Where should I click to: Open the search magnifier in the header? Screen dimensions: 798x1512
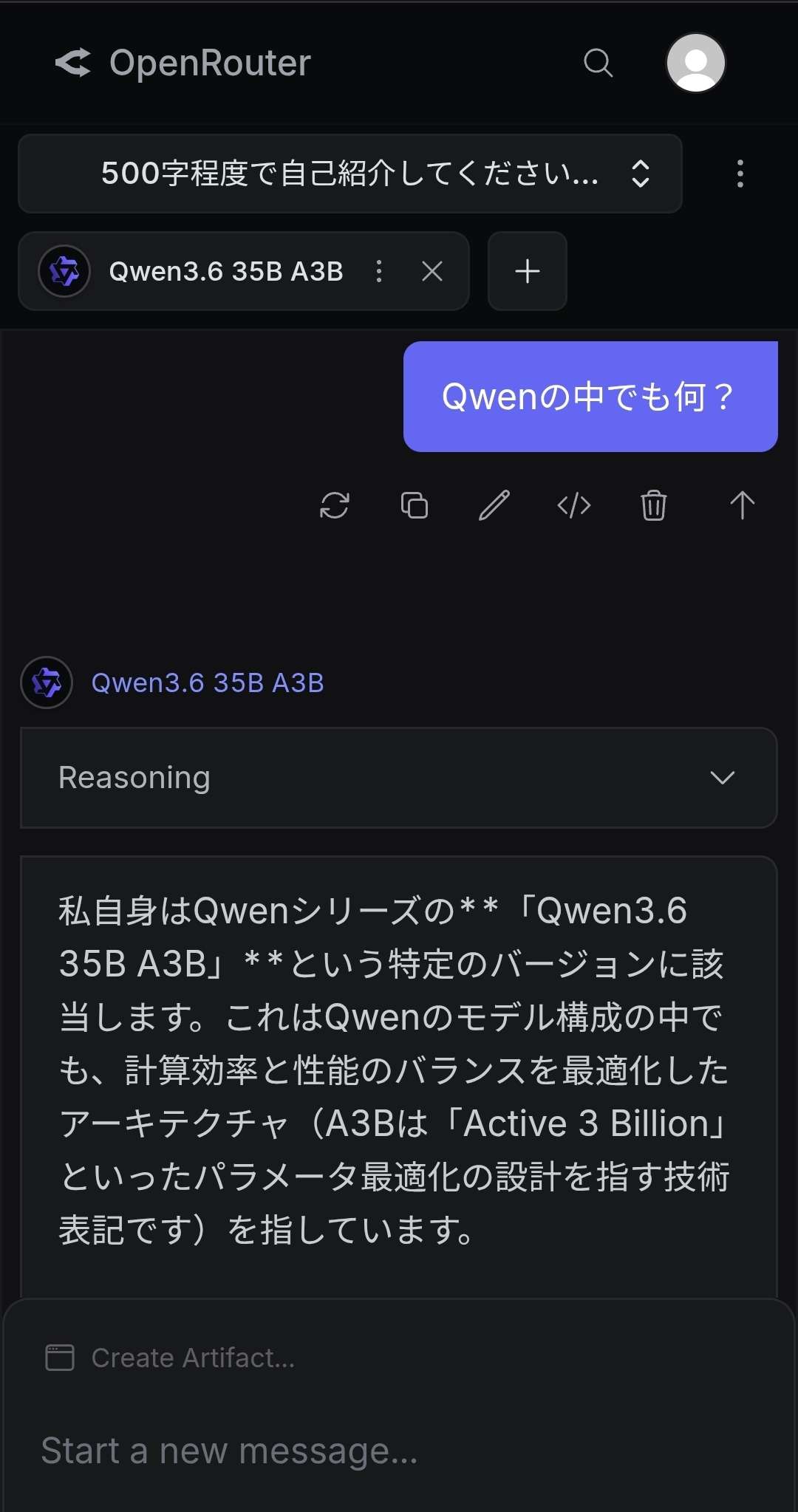598,63
